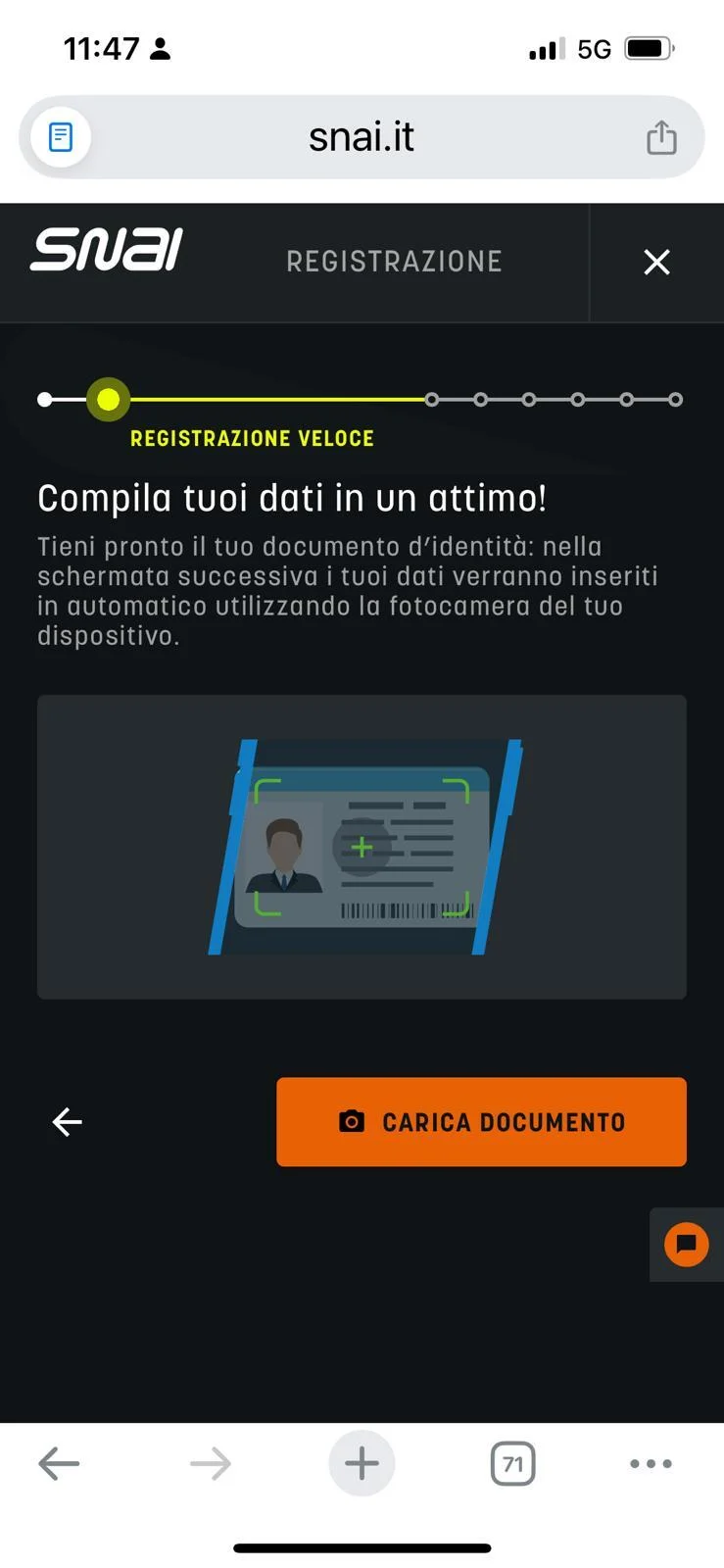Close the registration with the X button

(656, 262)
